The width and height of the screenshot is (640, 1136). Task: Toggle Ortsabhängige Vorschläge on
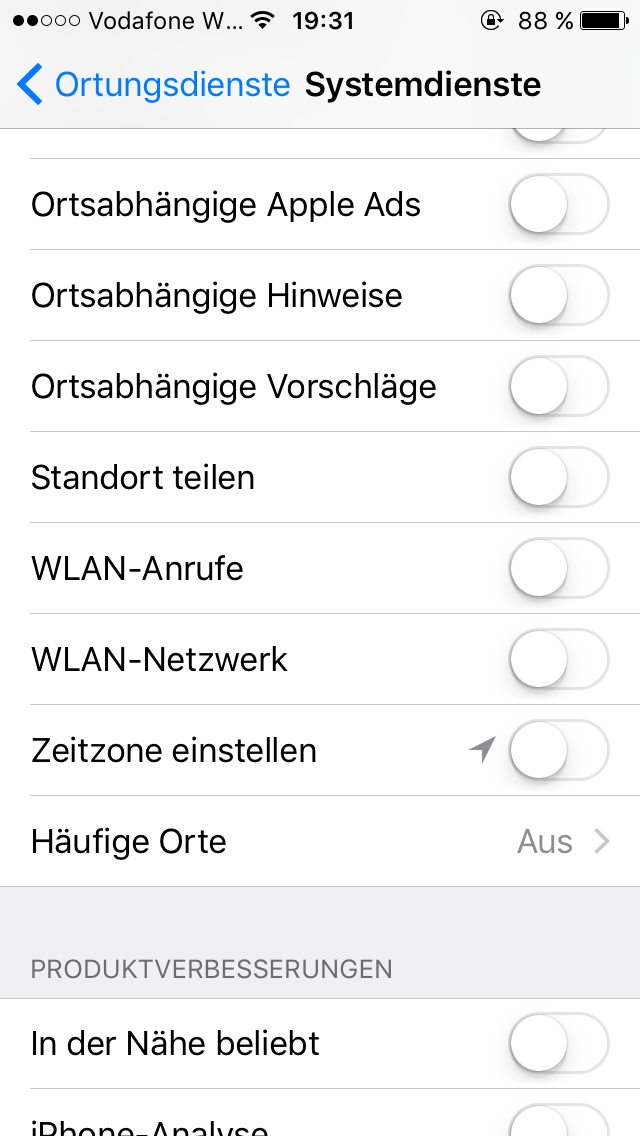pos(558,387)
